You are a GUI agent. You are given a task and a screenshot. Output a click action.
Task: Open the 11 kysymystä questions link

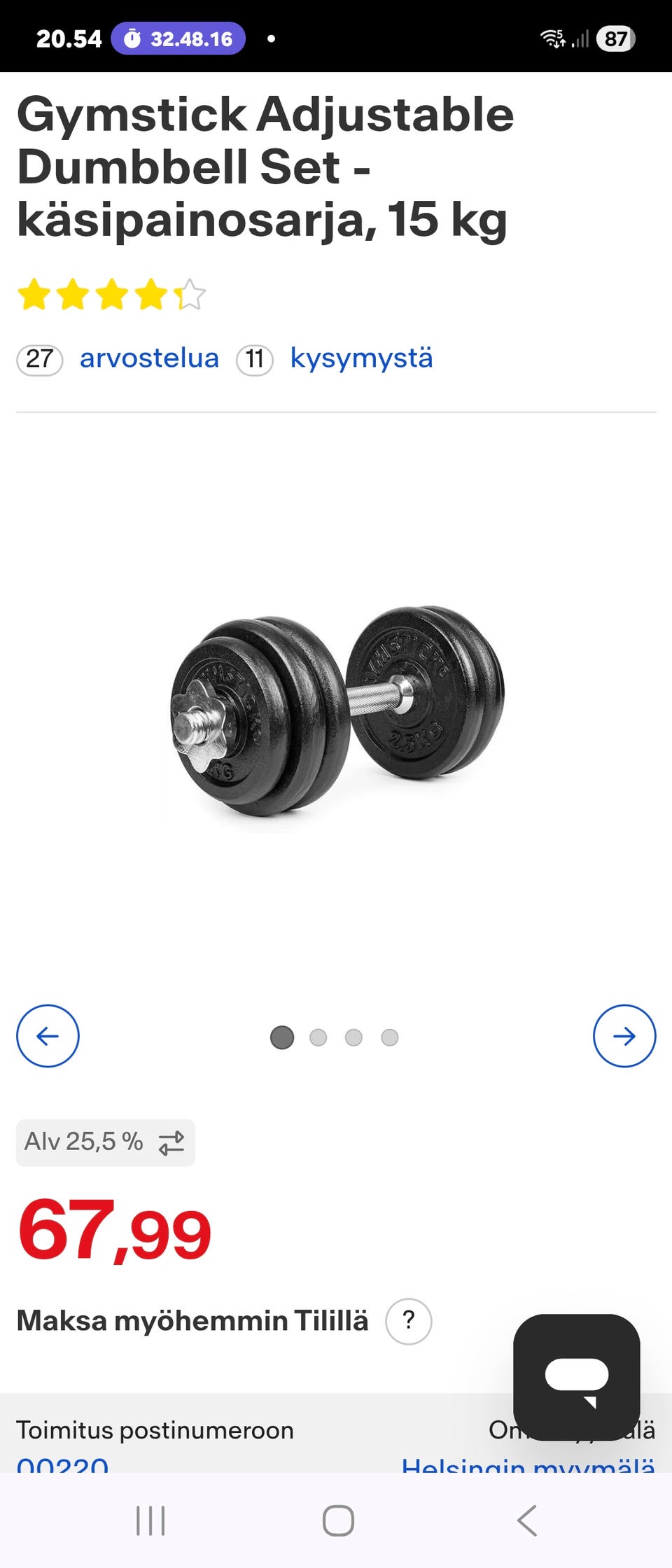click(x=361, y=358)
